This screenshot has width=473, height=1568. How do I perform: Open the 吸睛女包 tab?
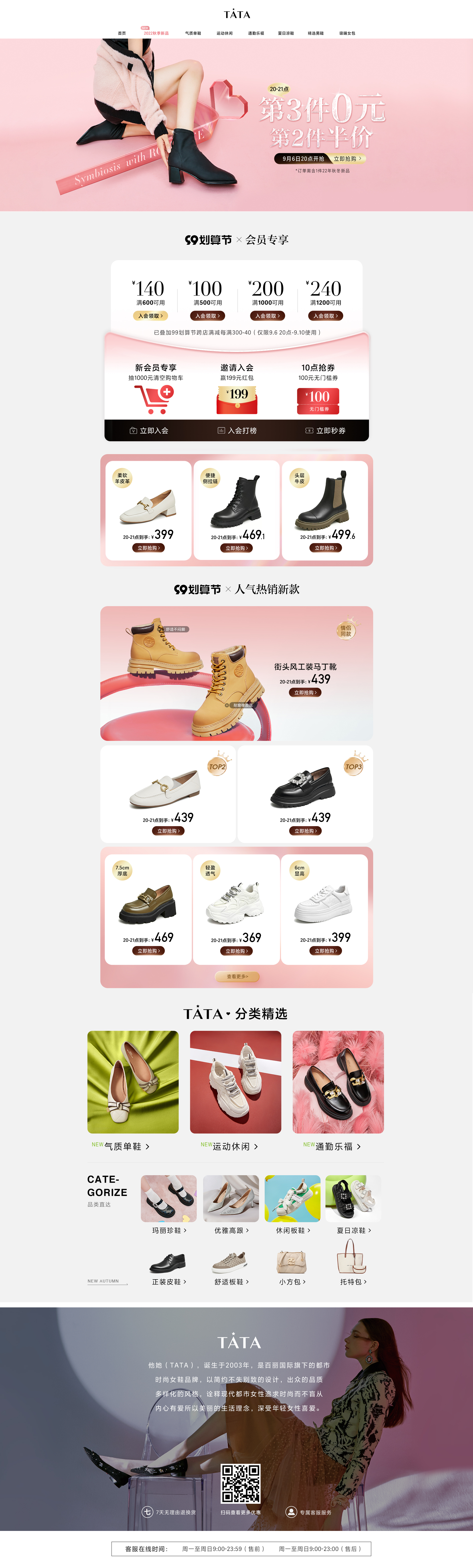[347, 33]
